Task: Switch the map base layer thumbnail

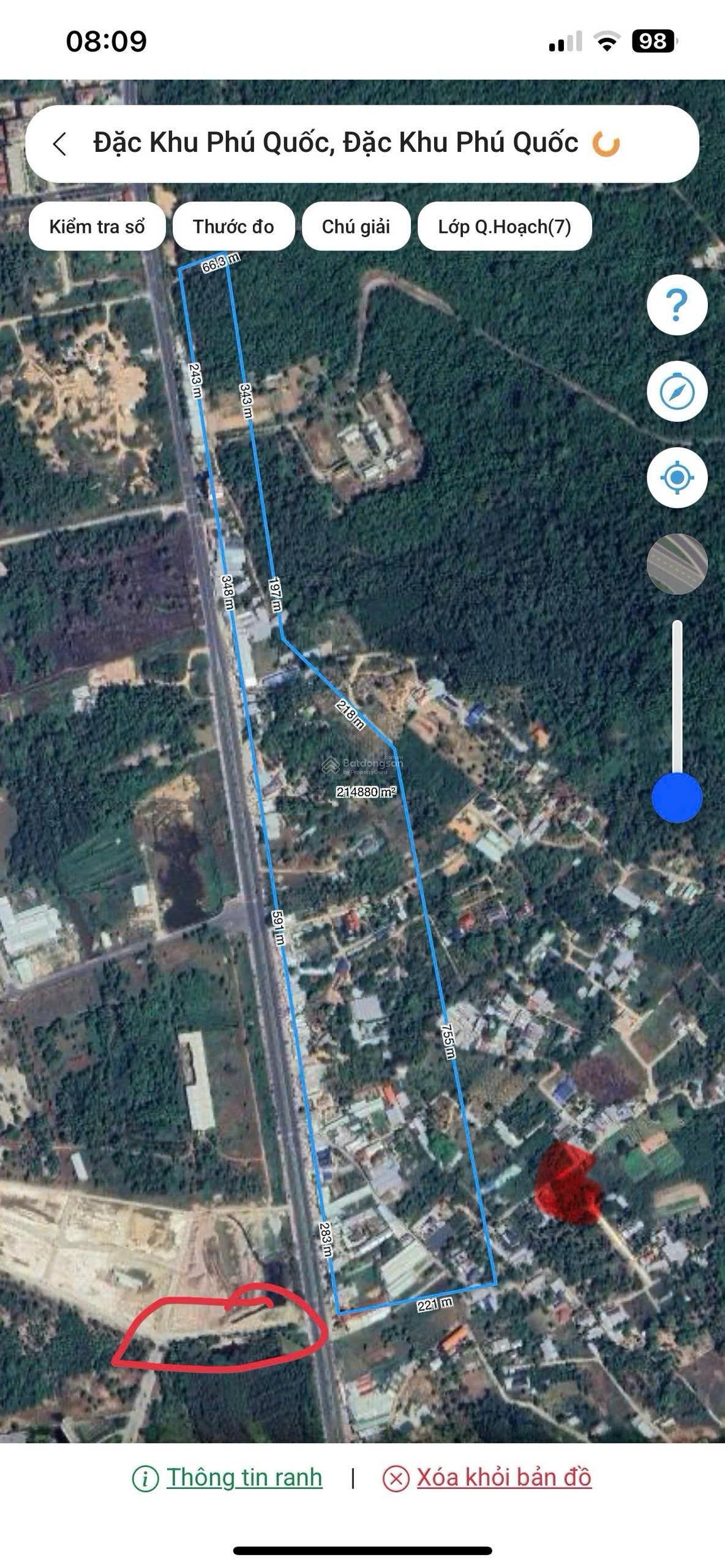Action: tap(677, 563)
